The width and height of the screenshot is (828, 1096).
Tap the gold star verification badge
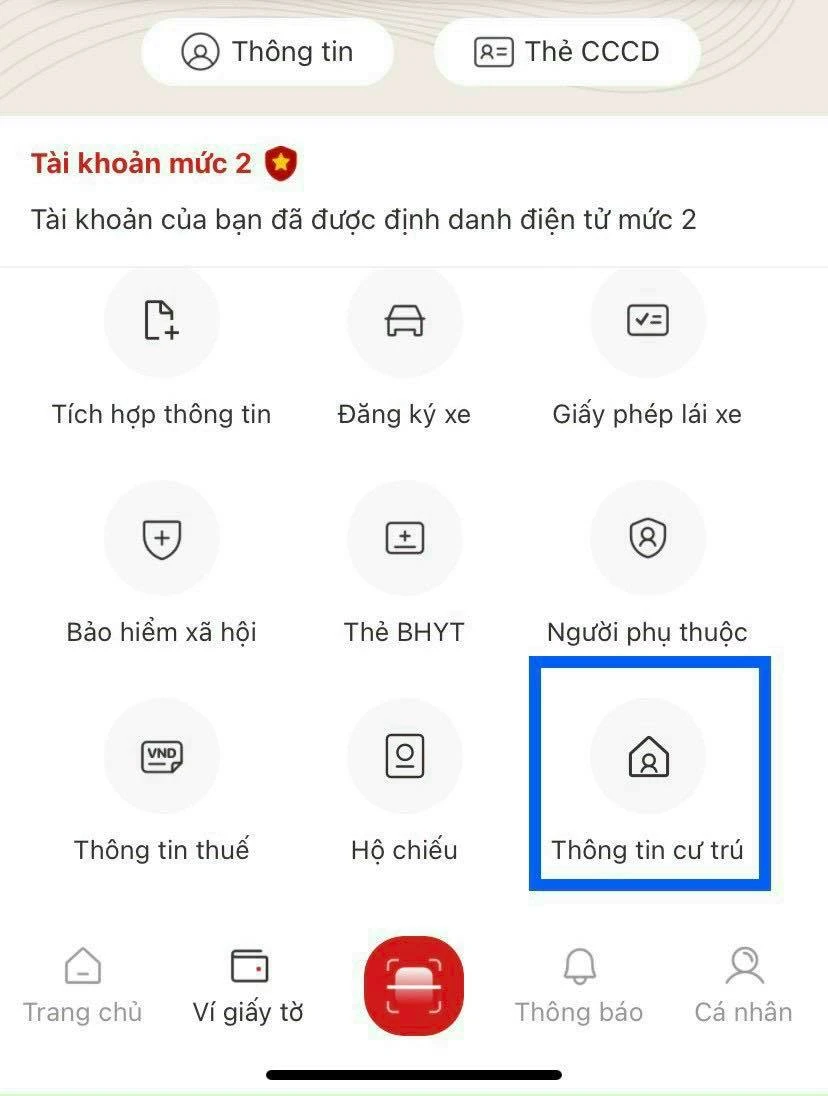(x=281, y=163)
